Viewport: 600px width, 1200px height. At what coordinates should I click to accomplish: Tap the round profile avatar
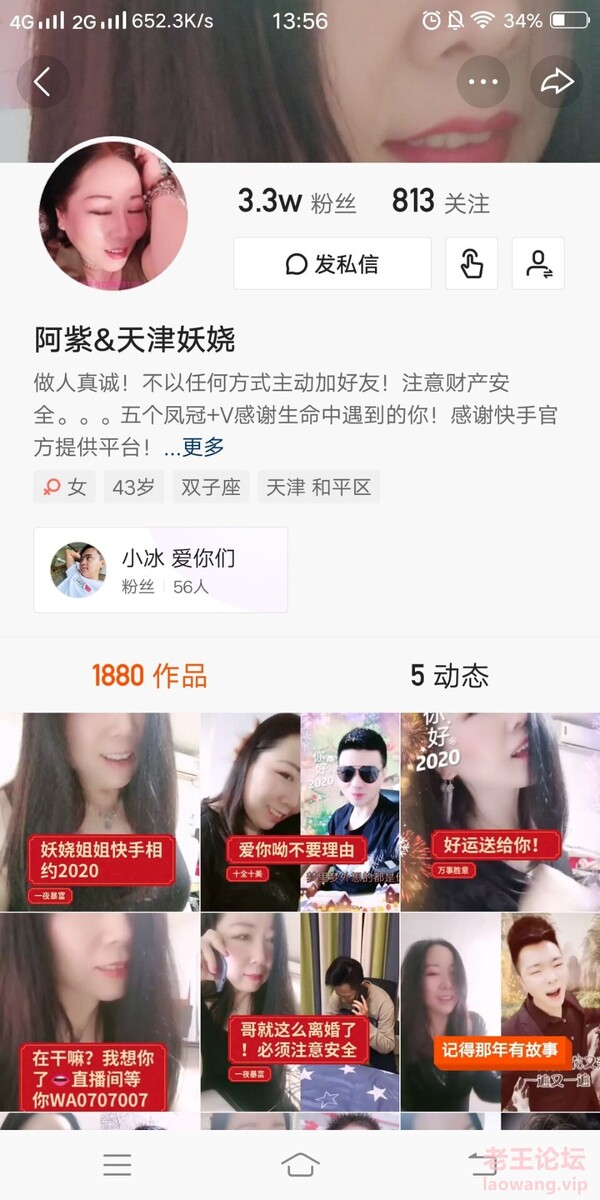pos(113,215)
